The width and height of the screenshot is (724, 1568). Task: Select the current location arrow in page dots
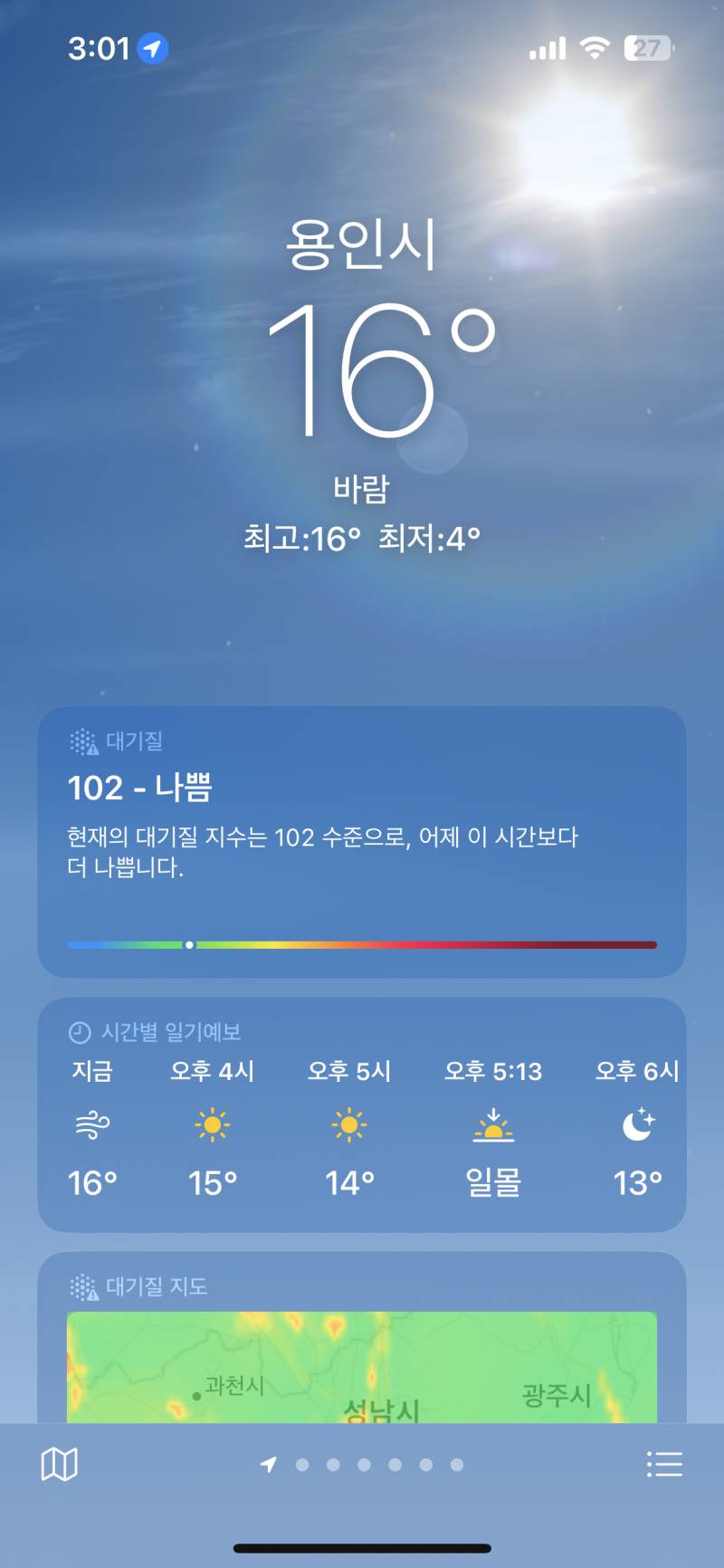coord(269,1464)
